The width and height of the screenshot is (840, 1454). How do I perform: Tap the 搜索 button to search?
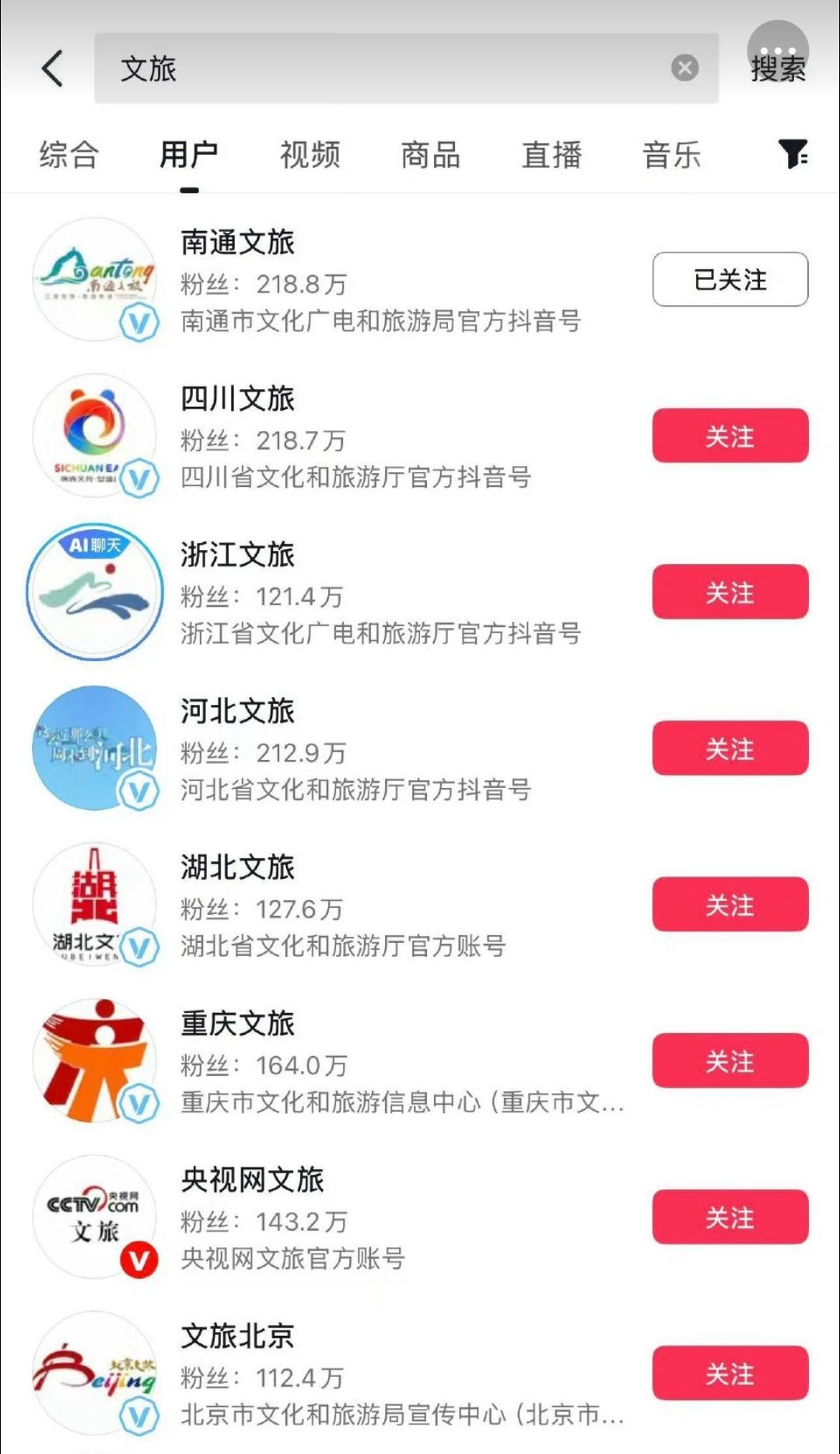[779, 69]
